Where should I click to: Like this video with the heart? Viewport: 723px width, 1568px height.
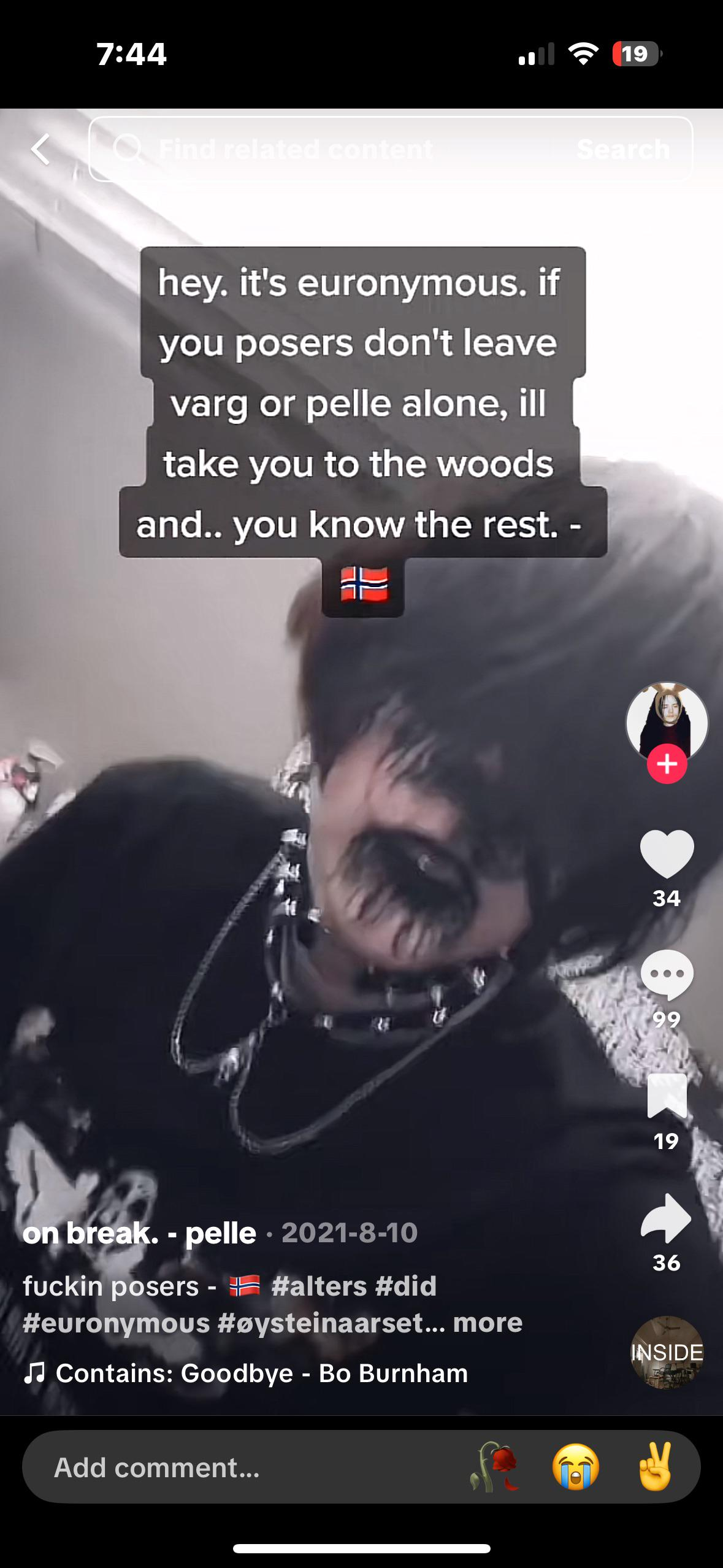pyautogui.click(x=667, y=853)
